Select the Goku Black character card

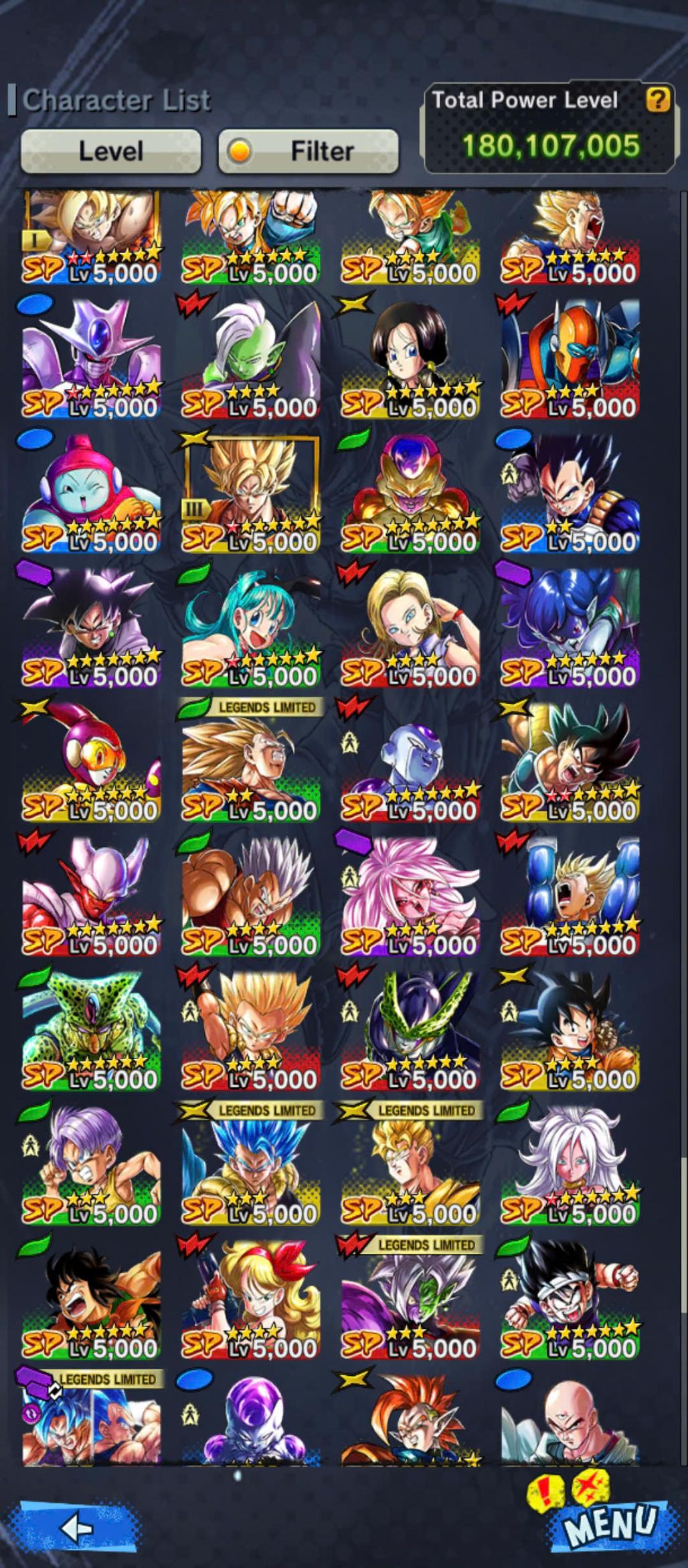pos(91,627)
